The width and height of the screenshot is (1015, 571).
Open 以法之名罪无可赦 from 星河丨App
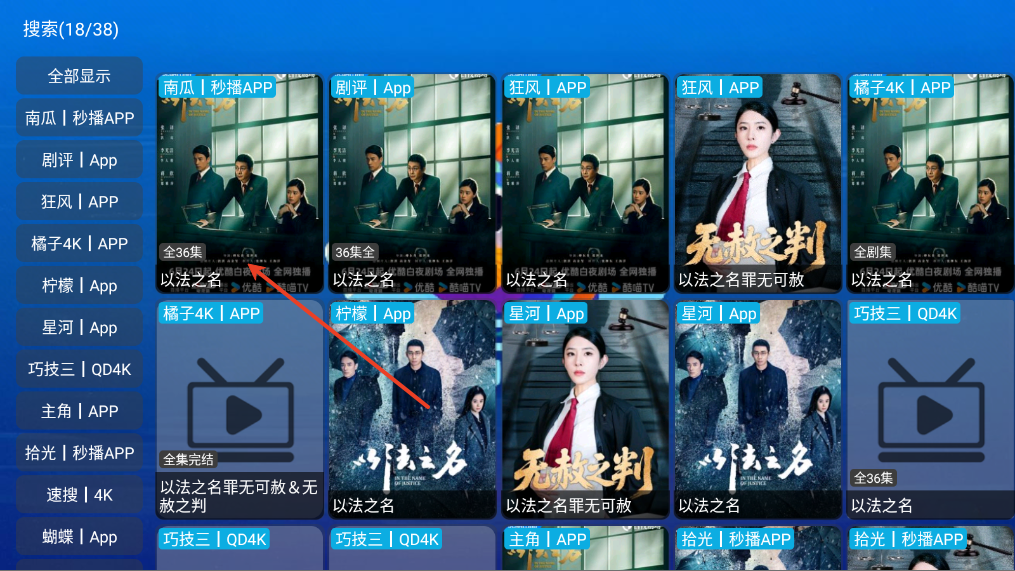(x=585, y=410)
